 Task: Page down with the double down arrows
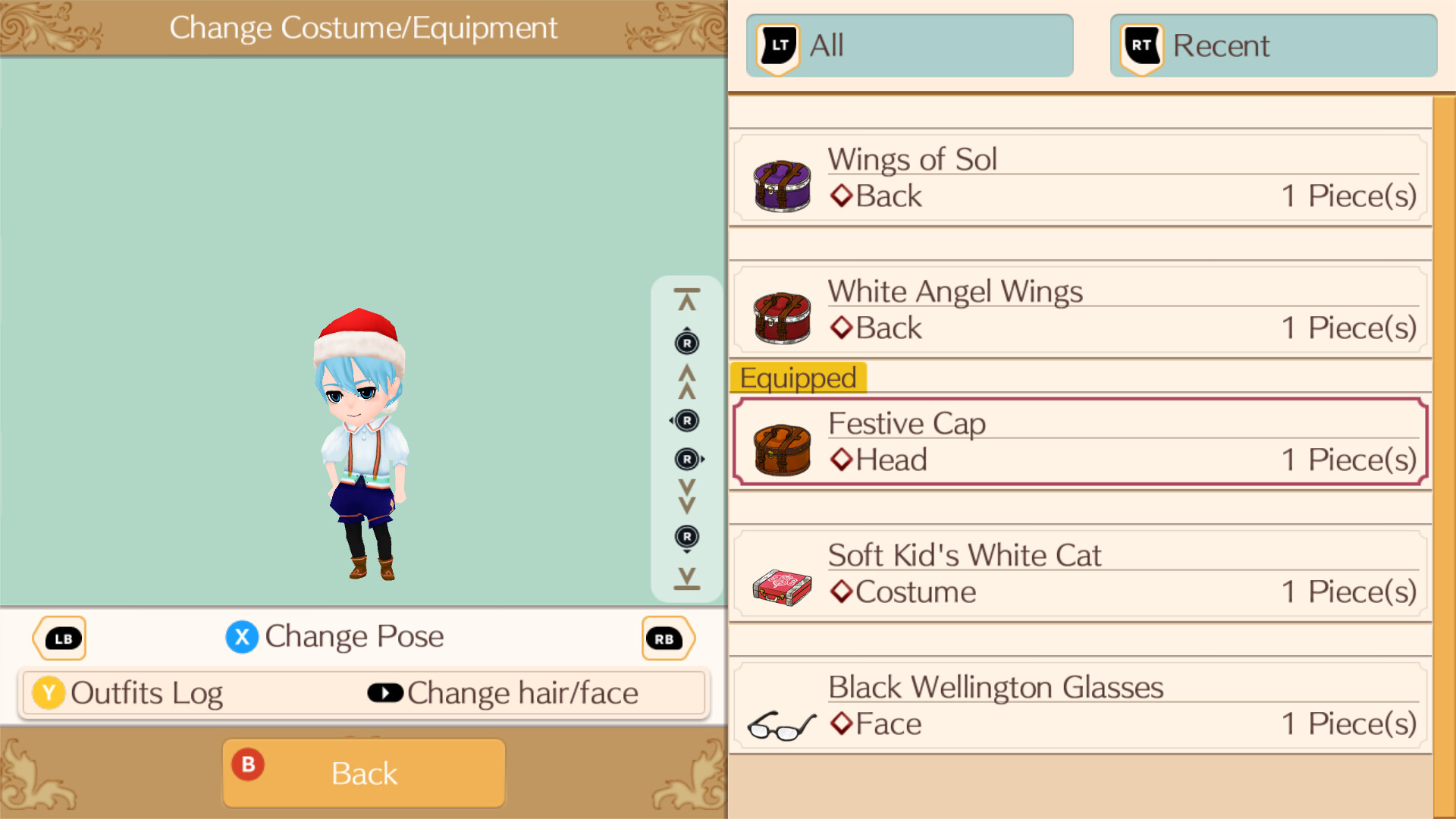click(x=687, y=496)
